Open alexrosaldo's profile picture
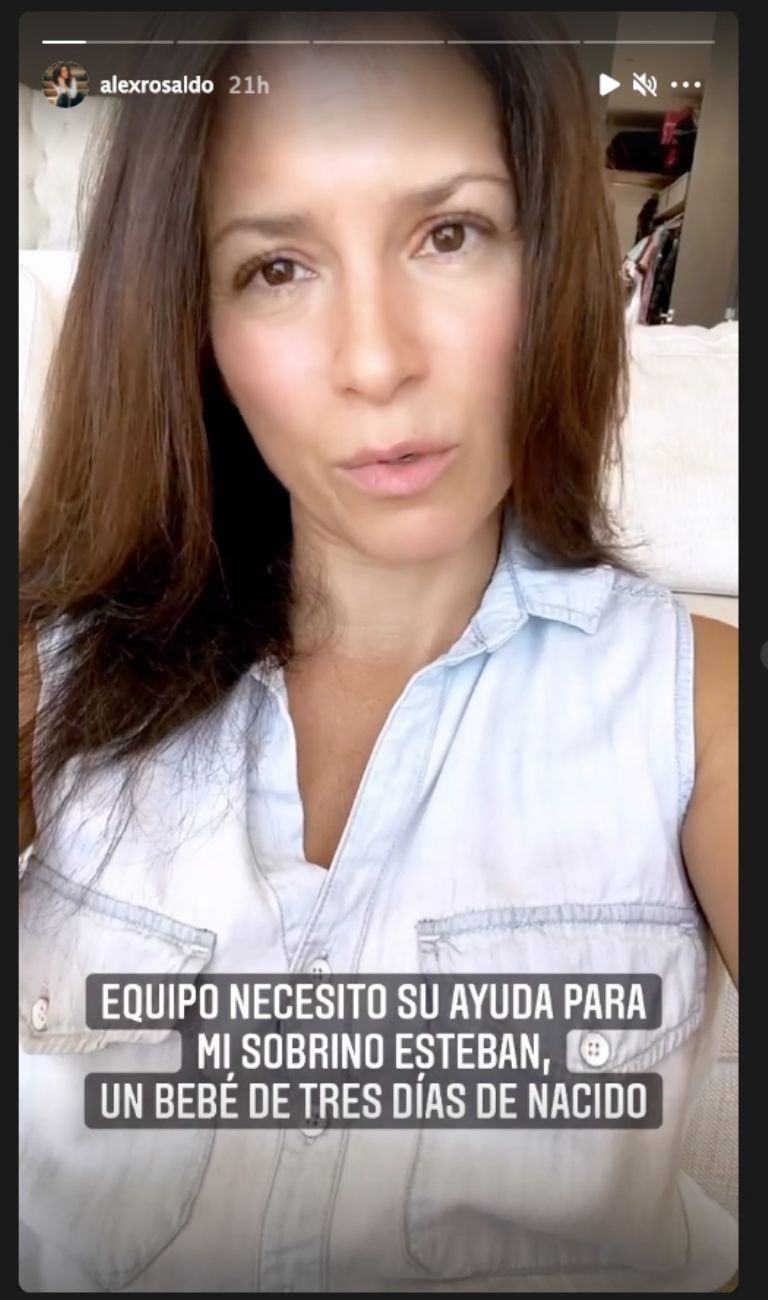 66,85
